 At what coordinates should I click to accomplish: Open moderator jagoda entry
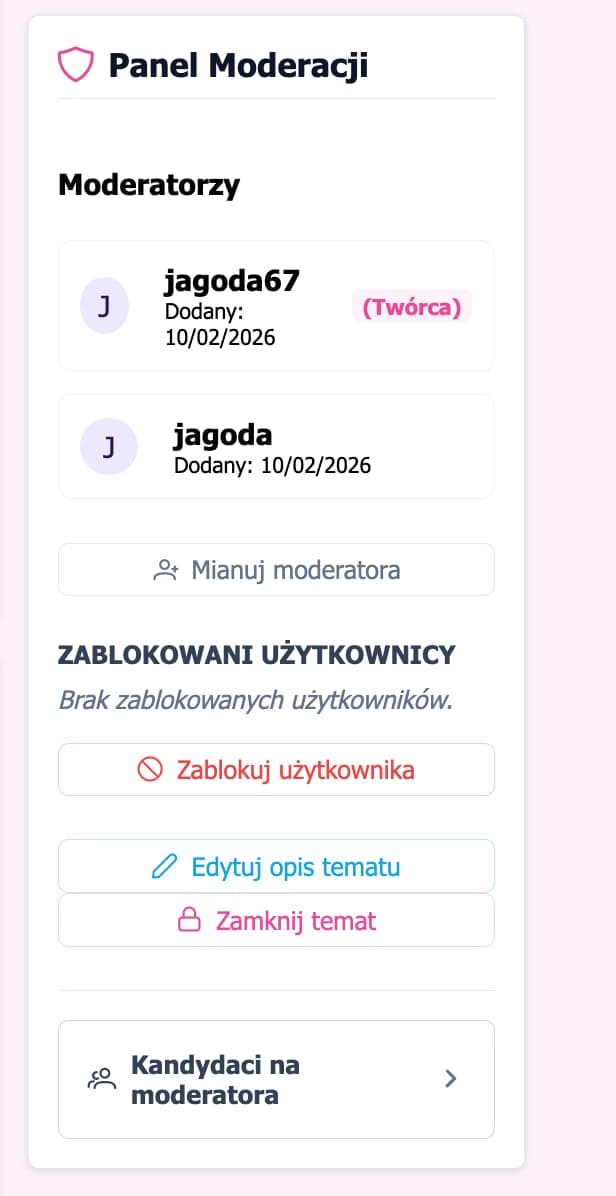point(276,446)
